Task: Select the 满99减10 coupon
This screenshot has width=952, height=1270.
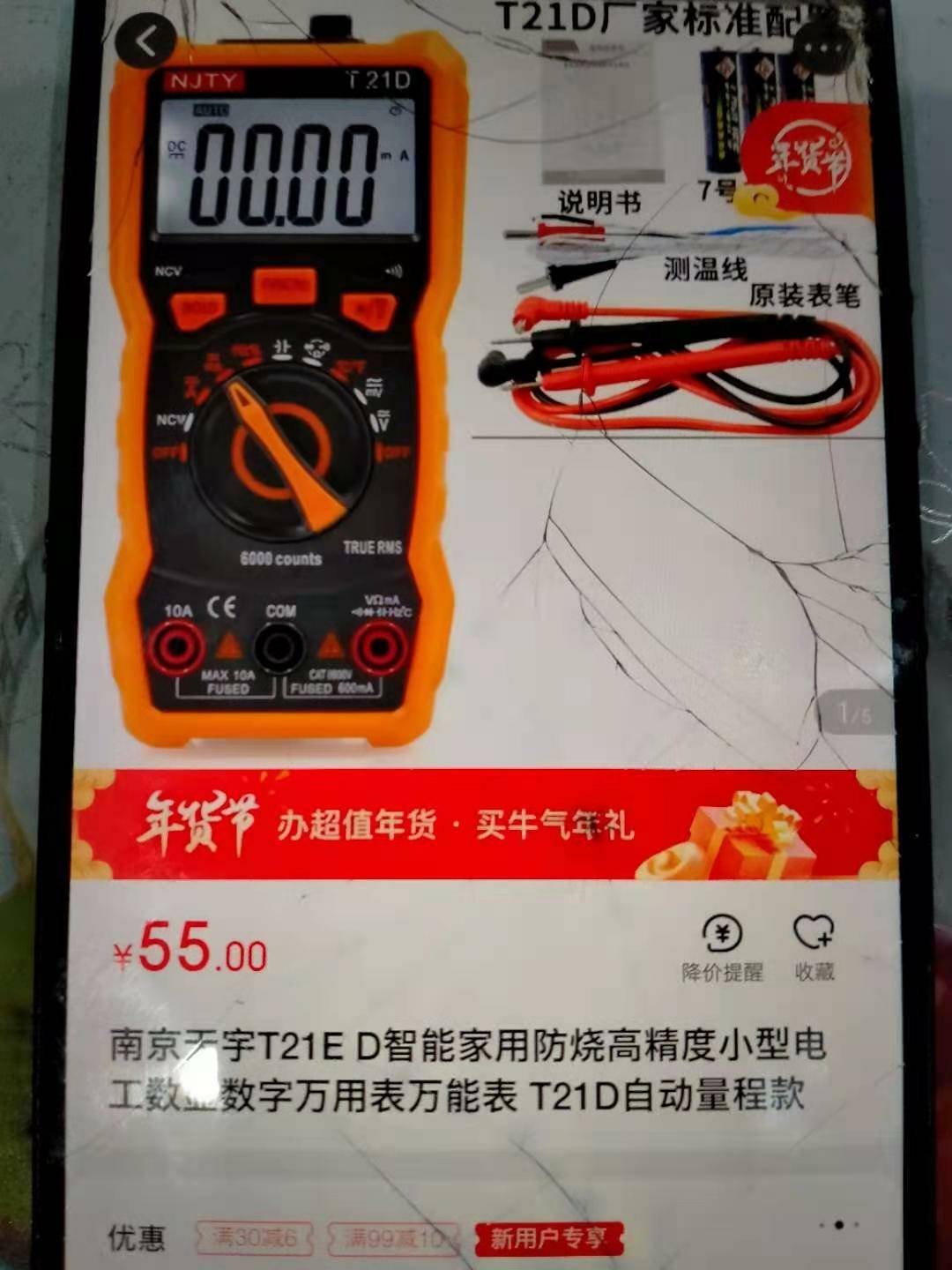Action: click(x=393, y=1238)
